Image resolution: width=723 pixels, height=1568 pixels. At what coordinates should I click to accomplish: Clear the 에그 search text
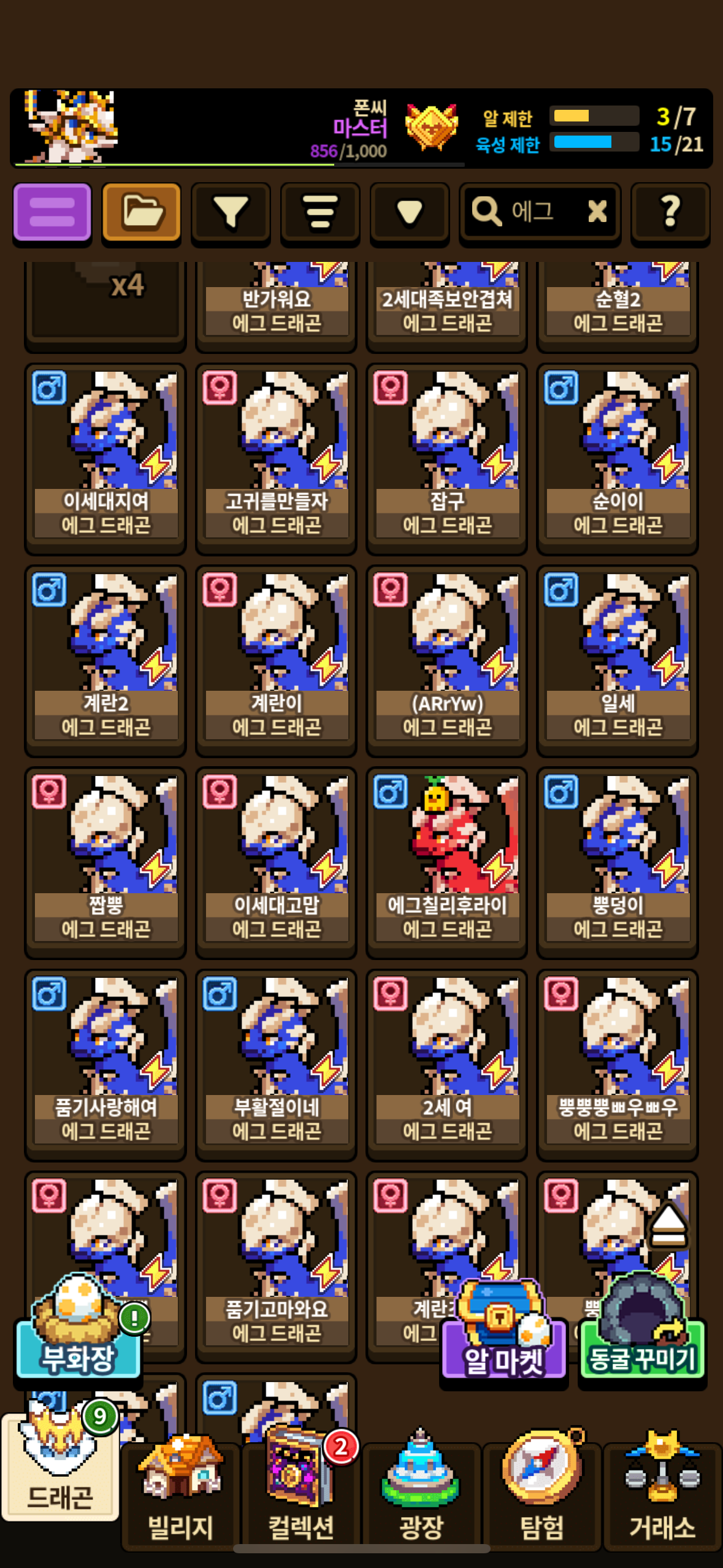(x=597, y=212)
